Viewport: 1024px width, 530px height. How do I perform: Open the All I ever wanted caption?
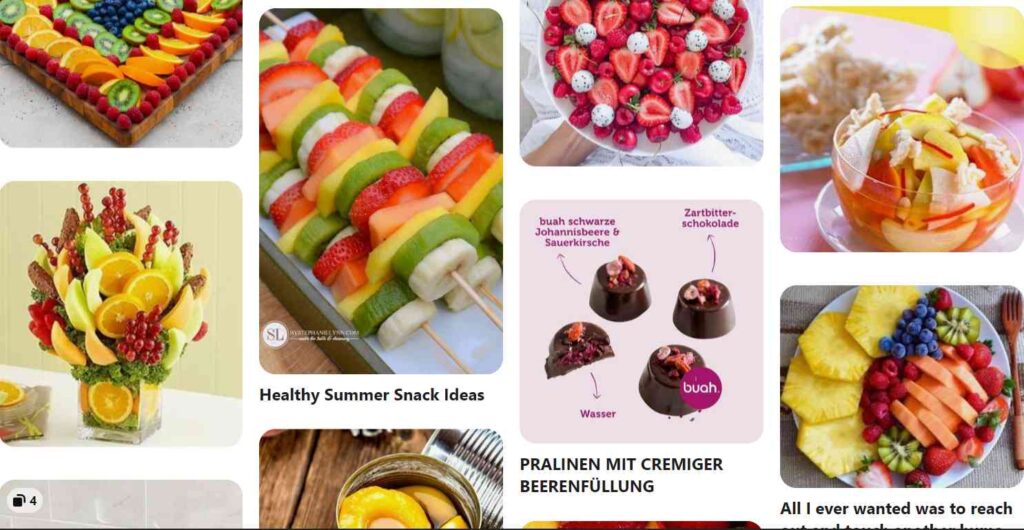pos(895,510)
